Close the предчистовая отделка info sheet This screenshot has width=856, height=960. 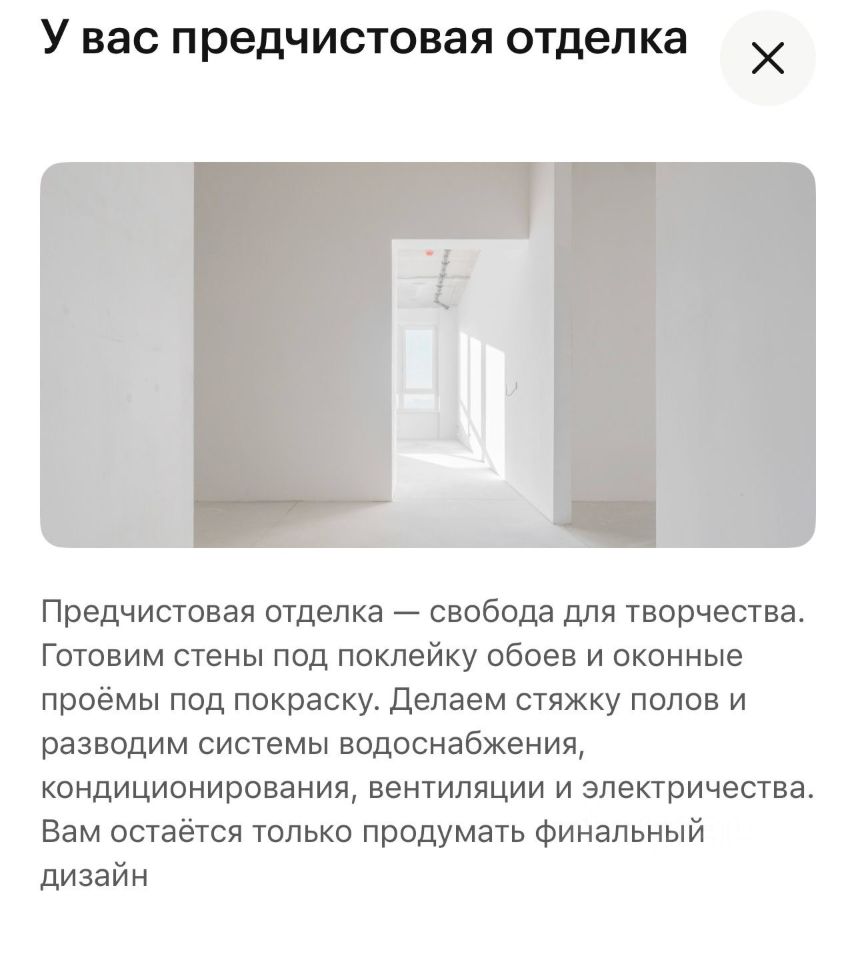pyautogui.click(x=767, y=60)
